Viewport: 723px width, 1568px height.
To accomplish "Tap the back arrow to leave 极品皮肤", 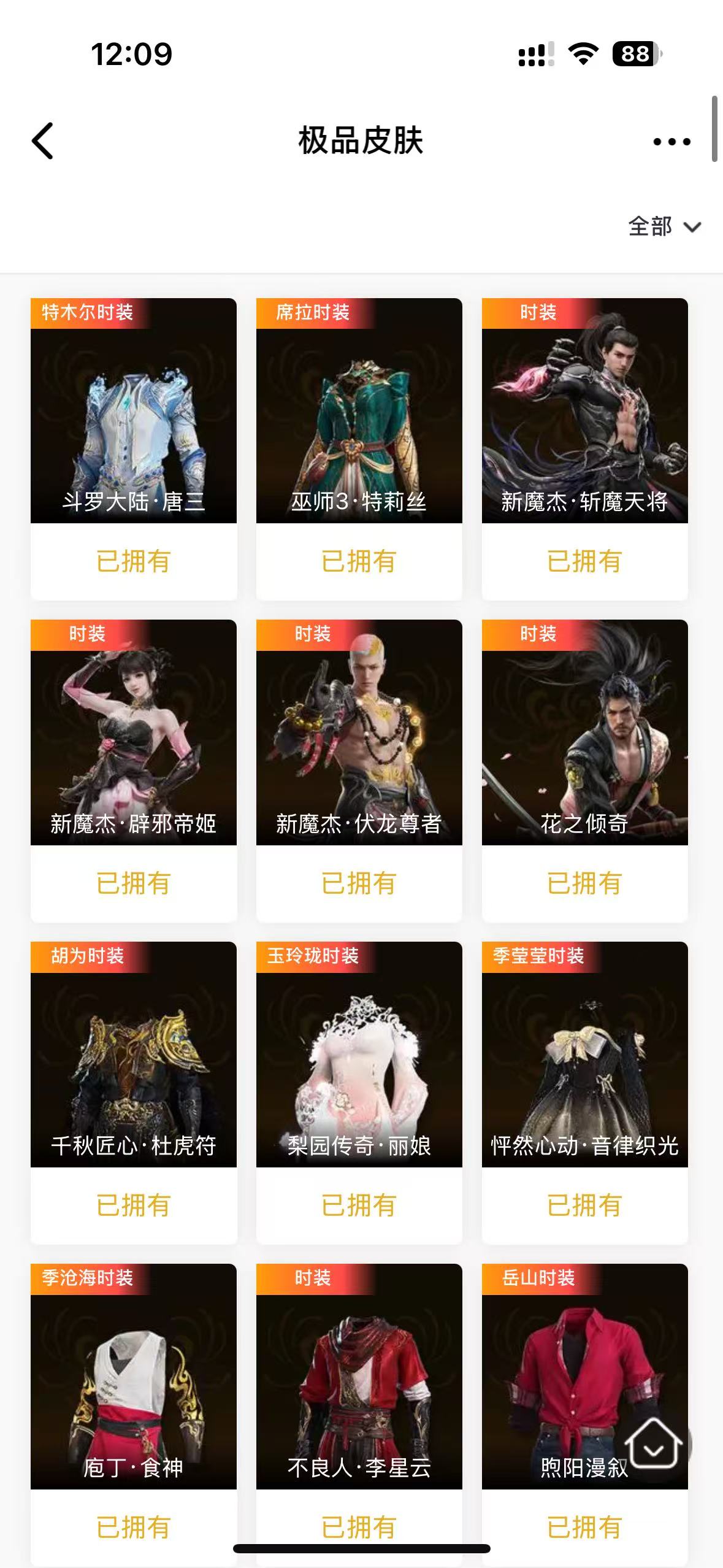I will click(x=41, y=140).
